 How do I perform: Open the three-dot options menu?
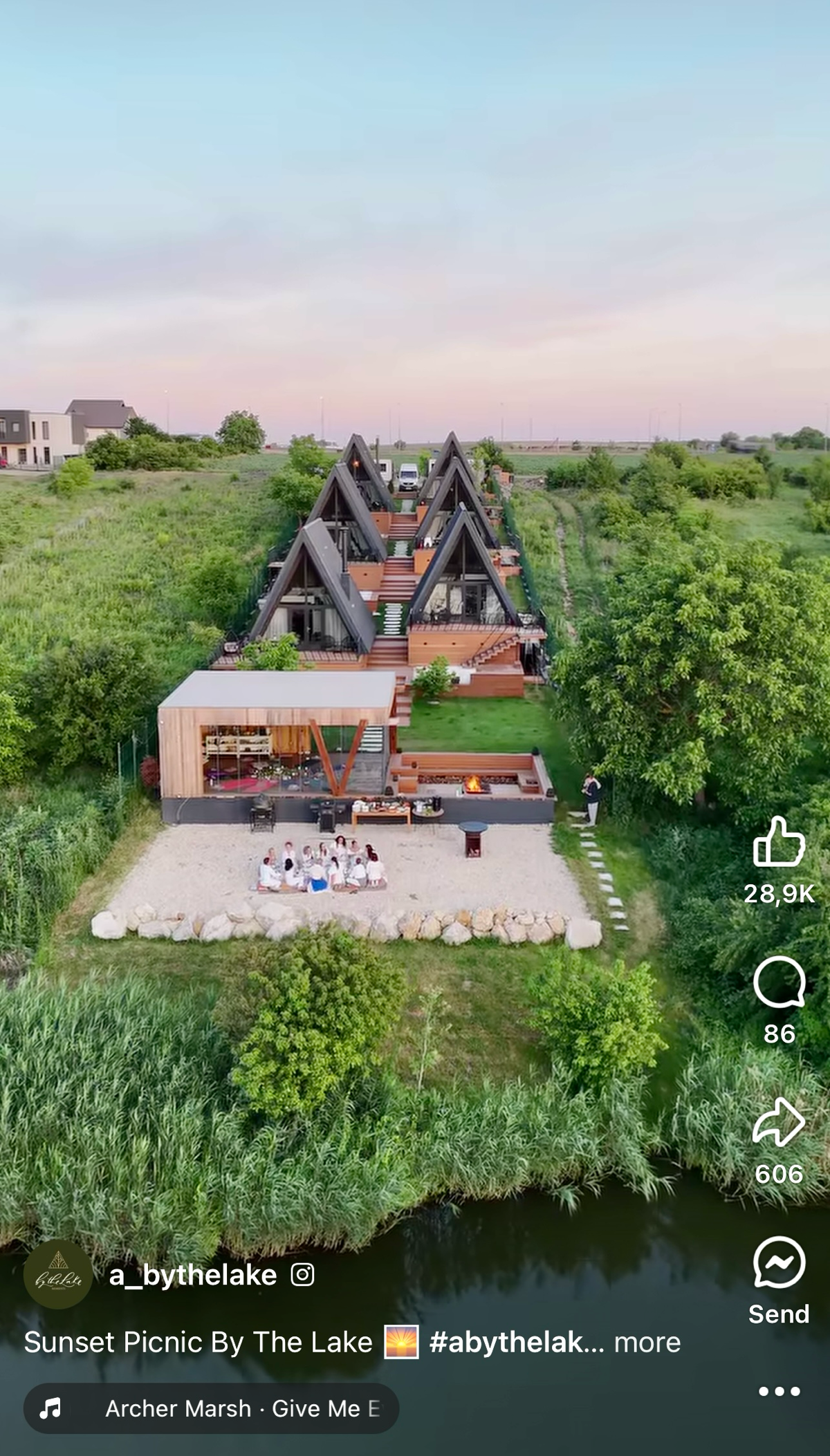pyautogui.click(x=779, y=1392)
